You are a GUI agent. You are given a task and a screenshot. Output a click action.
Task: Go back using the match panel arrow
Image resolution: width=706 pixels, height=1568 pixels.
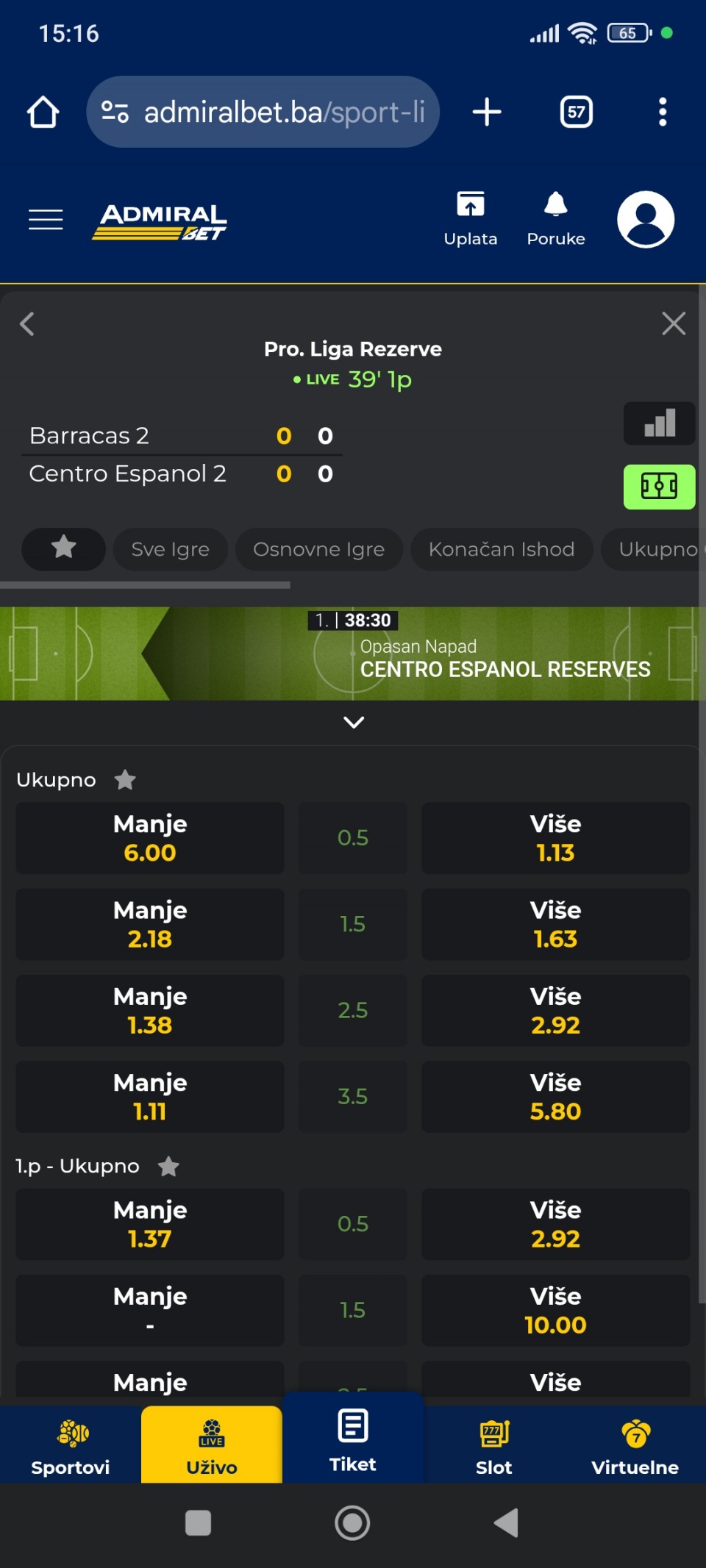pyautogui.click(x=27, y=323)
